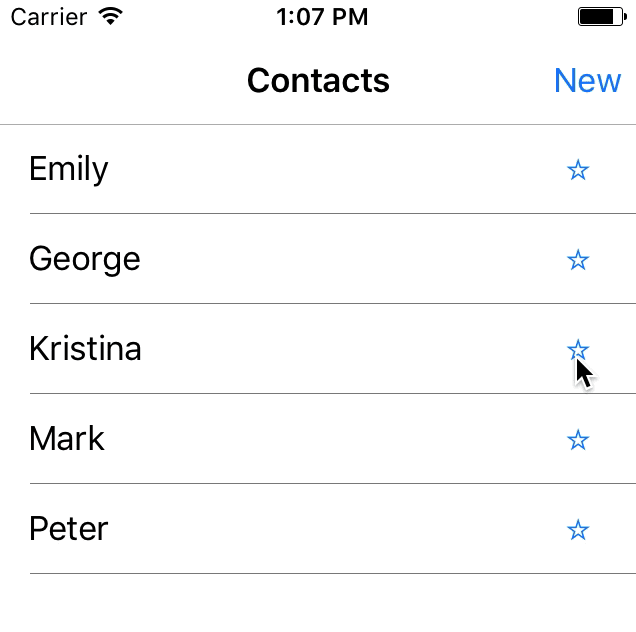The height and width of the screenshot is (632, 636).
Task: Open Emily's contact row
Action: pyautogui.click(x=69, y=169)
